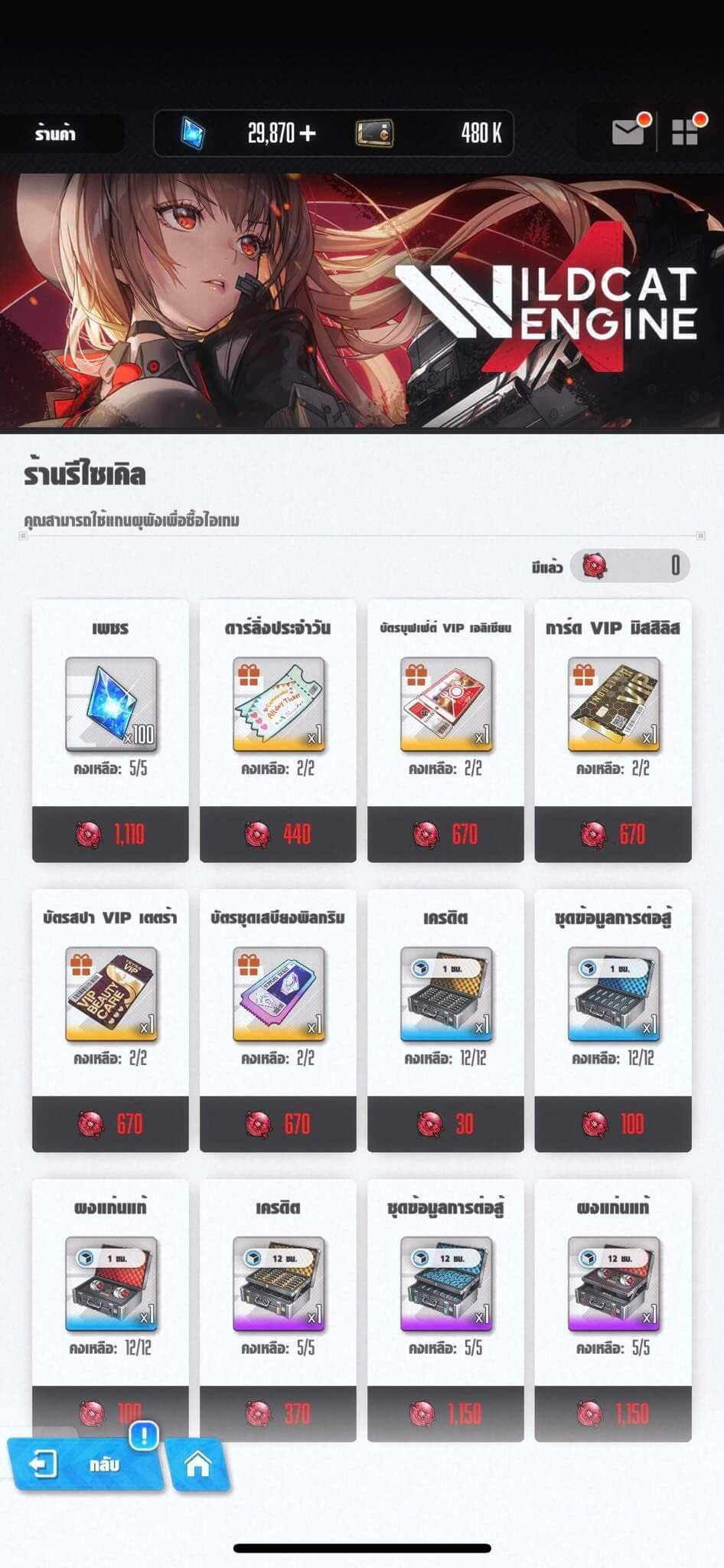
Task: Buy the 1-hour เครดิต case for 30
Action: click(x=445, y=1021)
